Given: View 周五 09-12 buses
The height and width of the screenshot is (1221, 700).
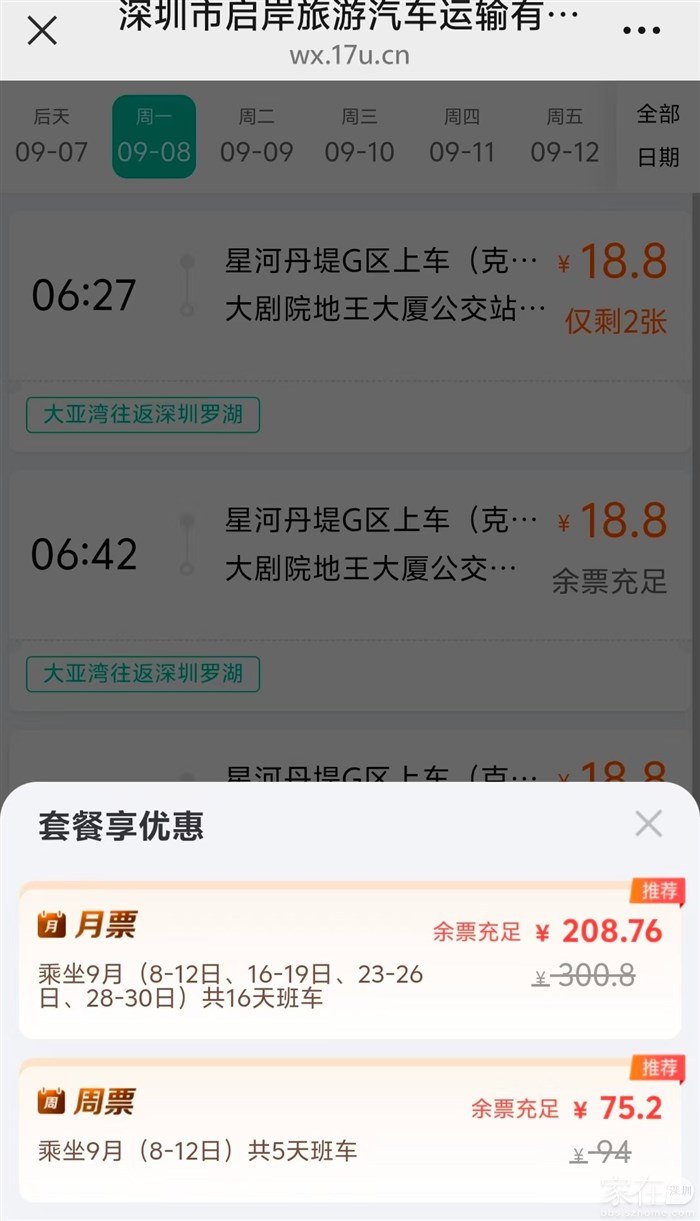Looking at the screenshot, I should (x=564, y=137).
